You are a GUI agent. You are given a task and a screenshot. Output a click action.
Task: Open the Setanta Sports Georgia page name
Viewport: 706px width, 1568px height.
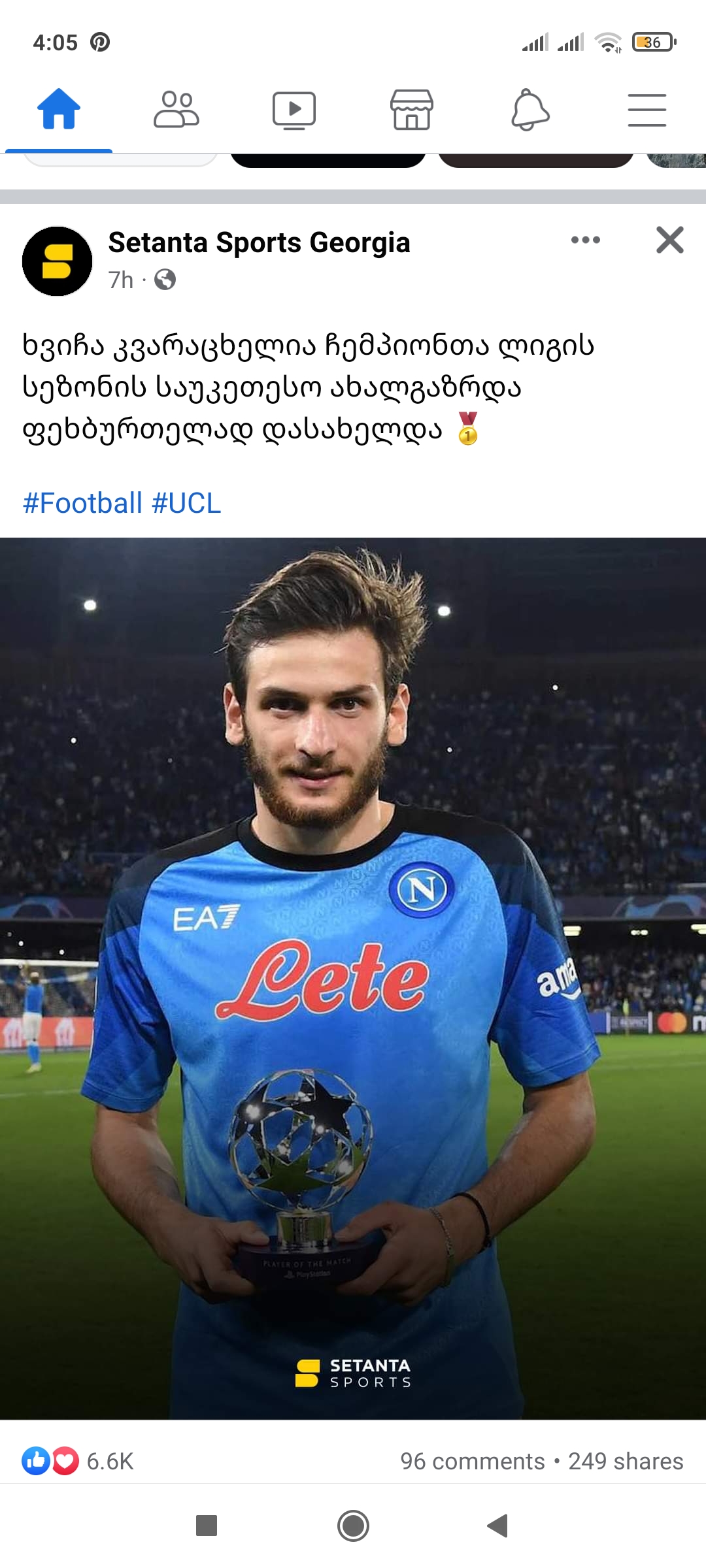click(259, 243)
